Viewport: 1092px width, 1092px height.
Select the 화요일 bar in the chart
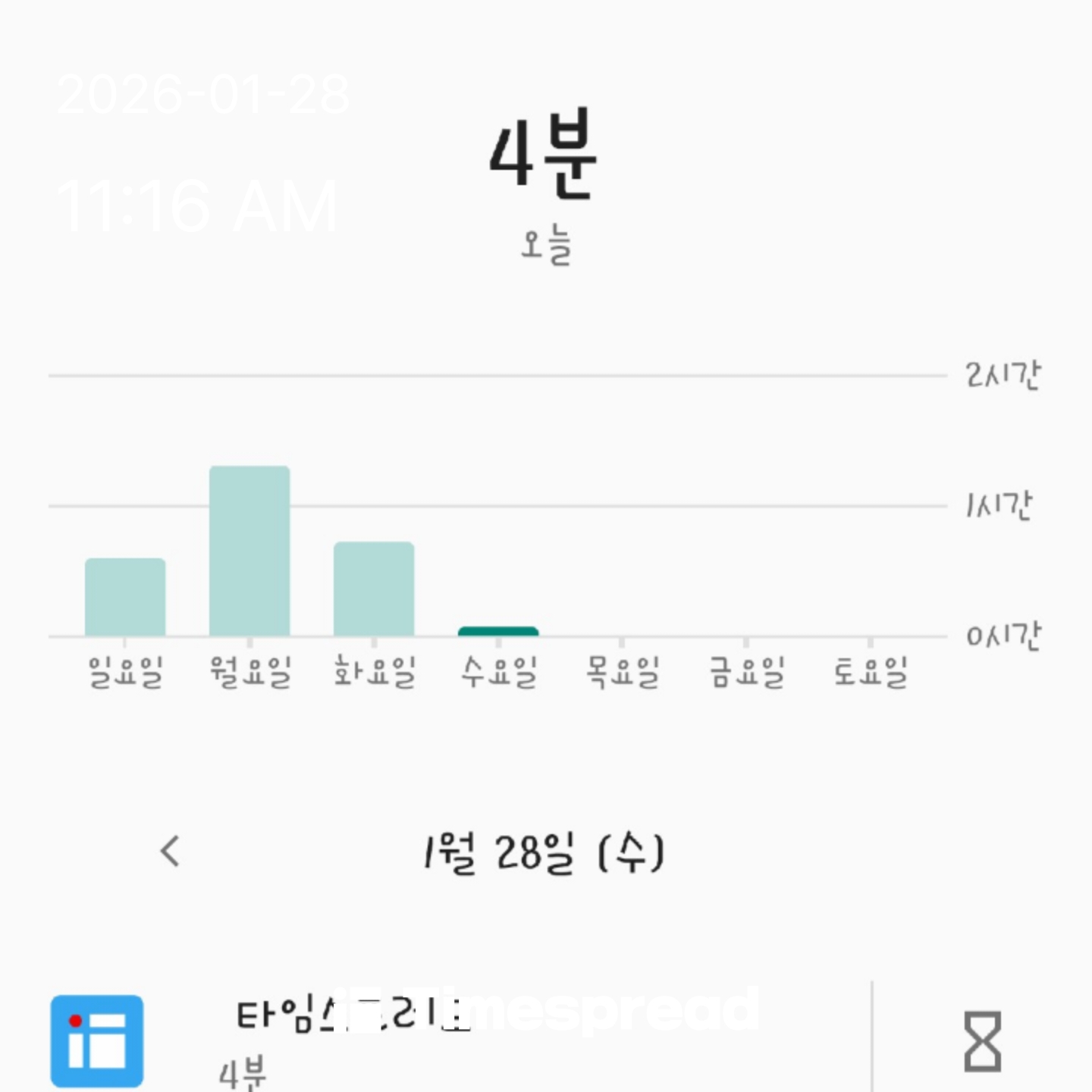point(374,589)
